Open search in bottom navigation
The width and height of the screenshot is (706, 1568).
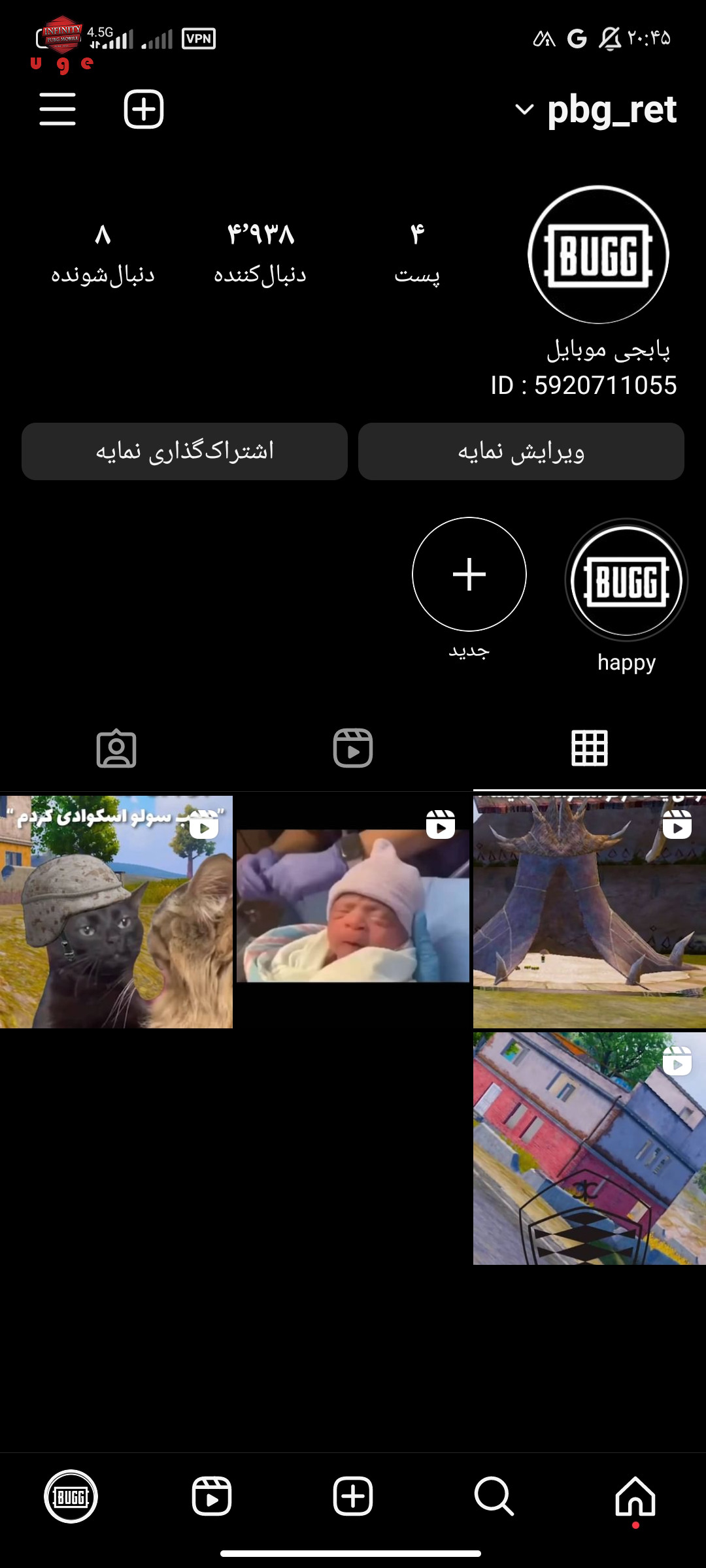pos(494,1496)
